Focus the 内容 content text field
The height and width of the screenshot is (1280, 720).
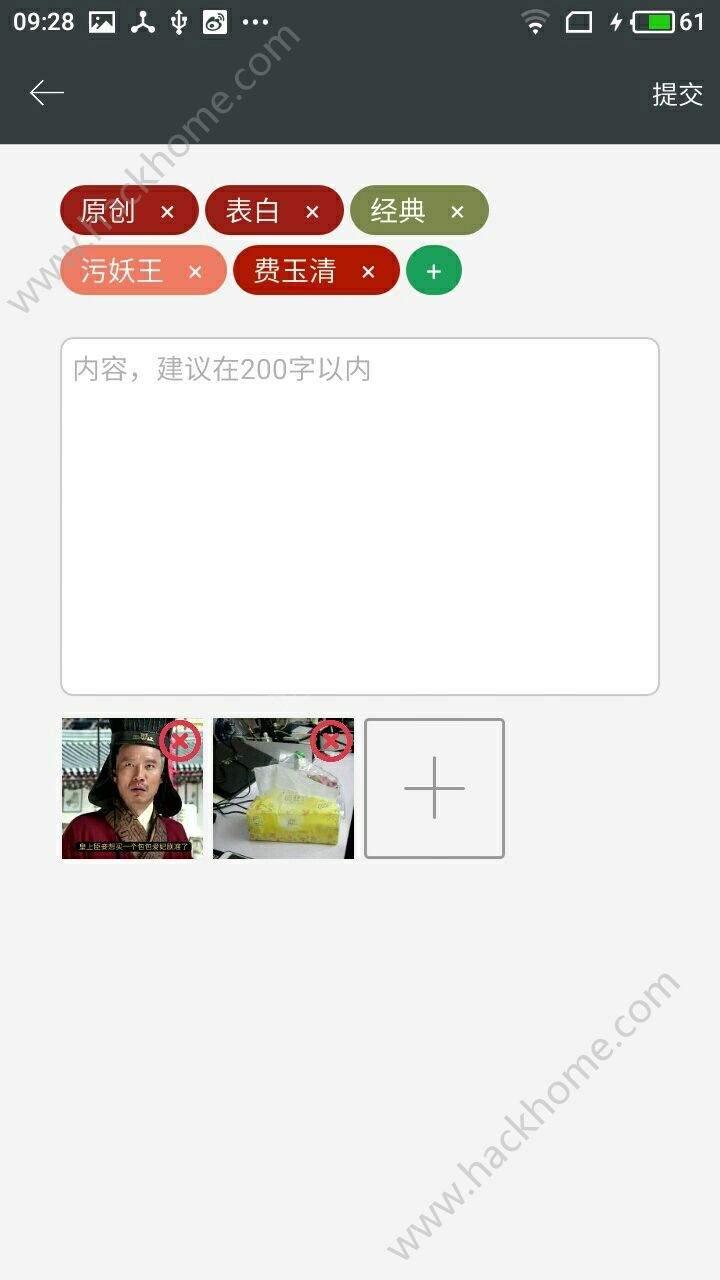(x=360, y=516)
